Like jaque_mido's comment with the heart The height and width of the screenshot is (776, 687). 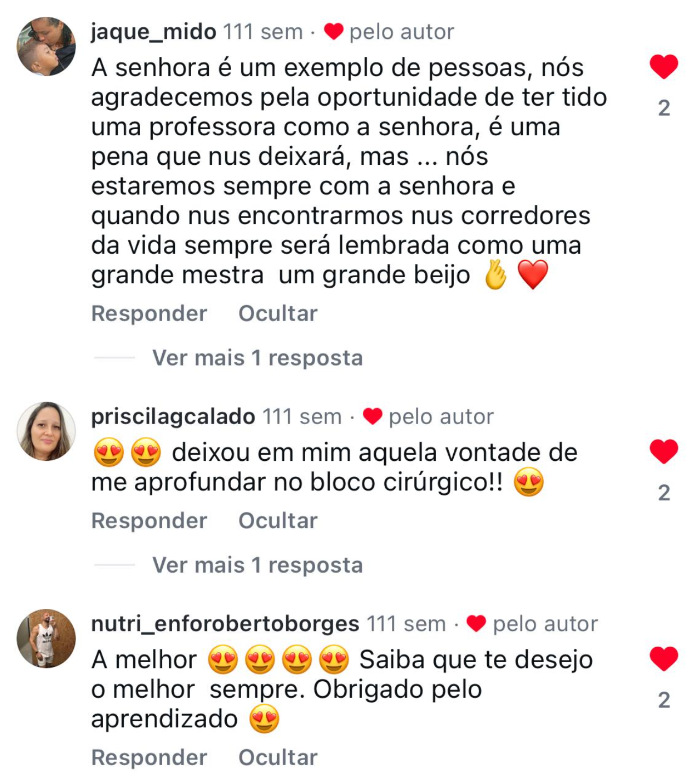pyautogui.click(x=663, y=67)
